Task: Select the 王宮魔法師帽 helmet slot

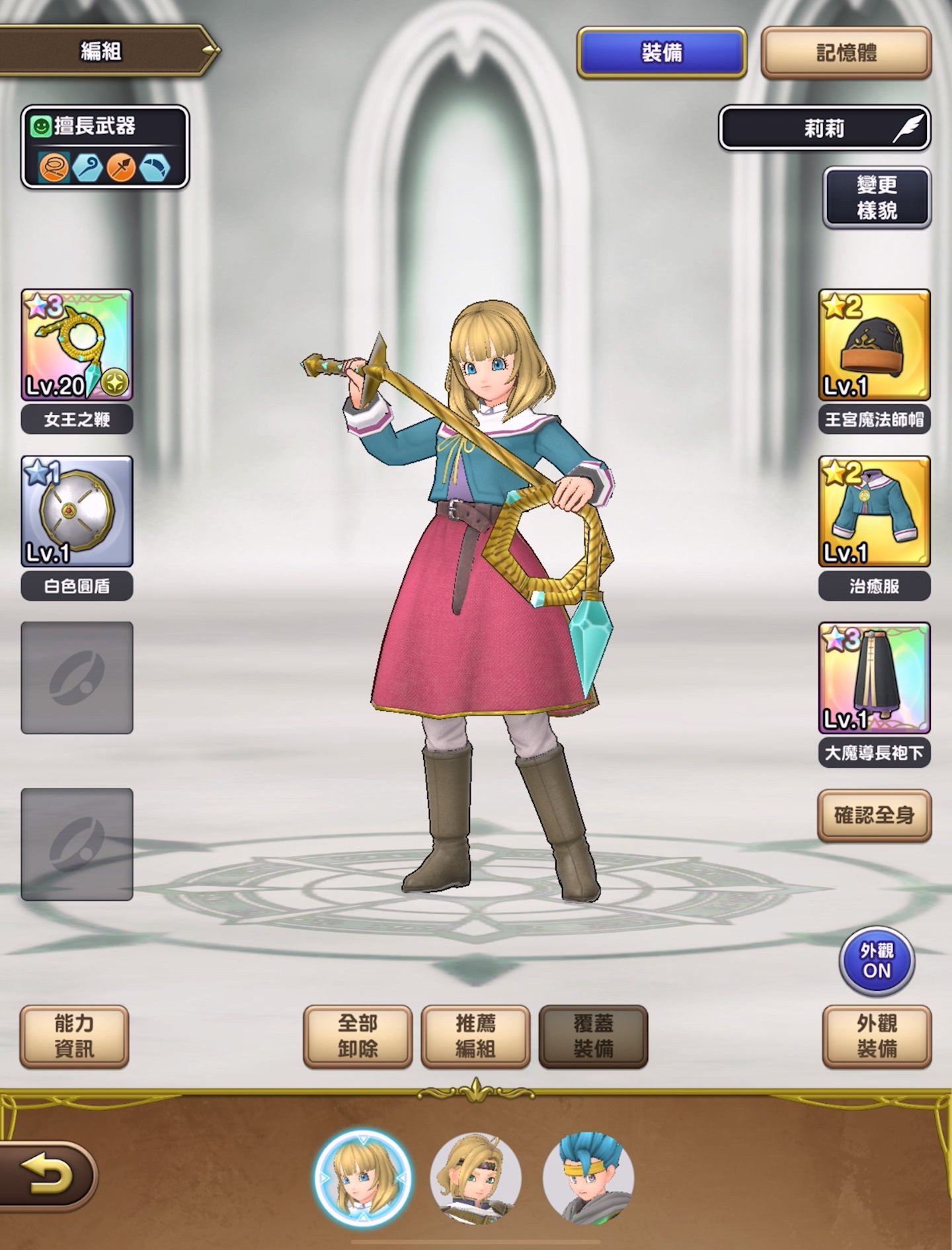Action: click(x=874, y=345)
